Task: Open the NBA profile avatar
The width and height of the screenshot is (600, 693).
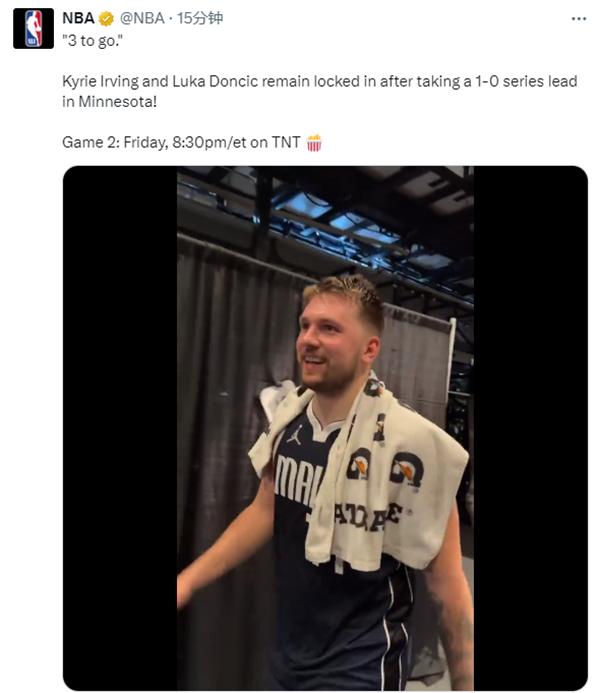Action: [x=33, y=28]
